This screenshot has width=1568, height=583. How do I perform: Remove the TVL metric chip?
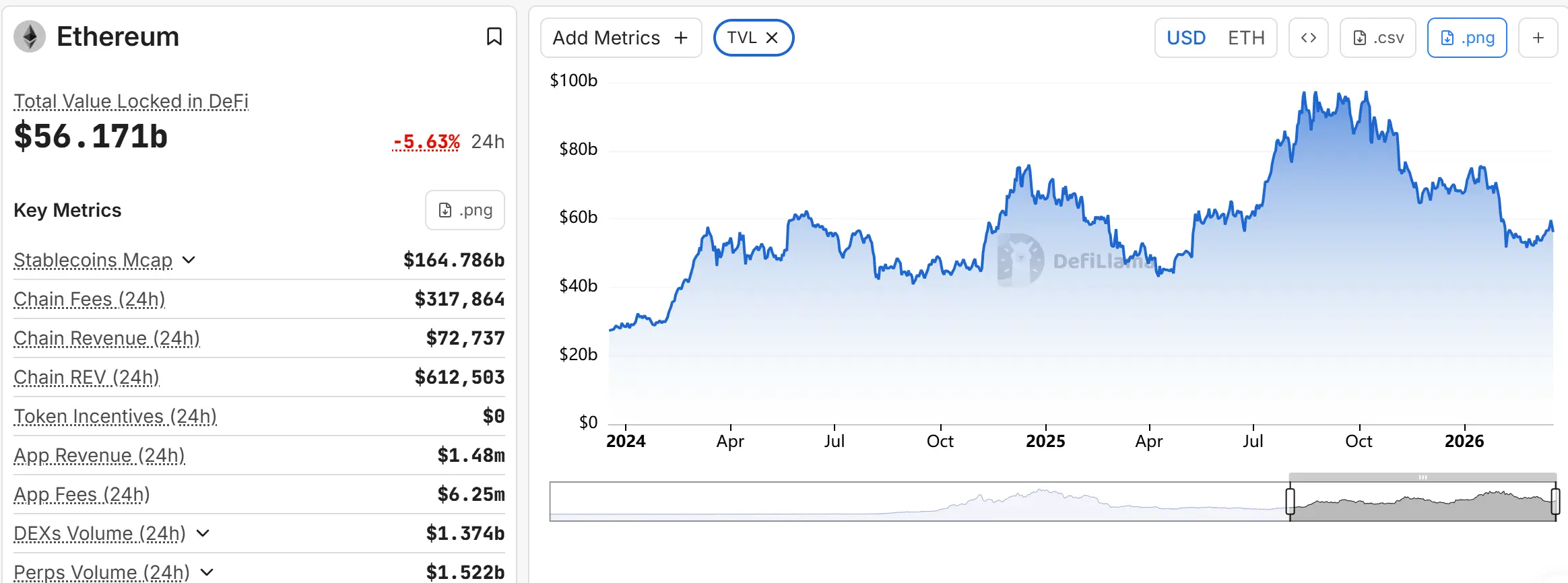click(772, 38)
